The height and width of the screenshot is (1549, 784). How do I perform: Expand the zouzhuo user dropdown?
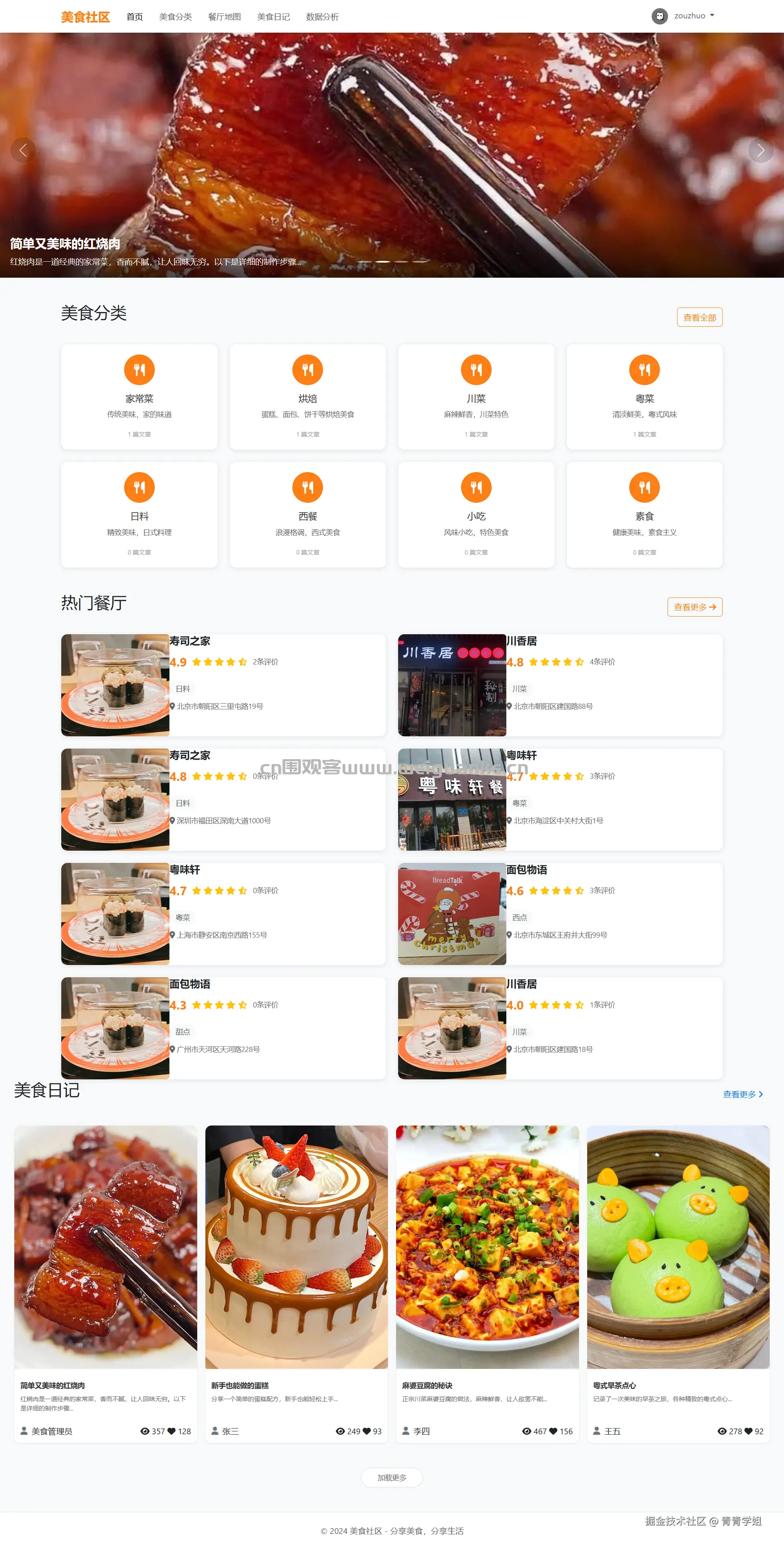[684, 16]
